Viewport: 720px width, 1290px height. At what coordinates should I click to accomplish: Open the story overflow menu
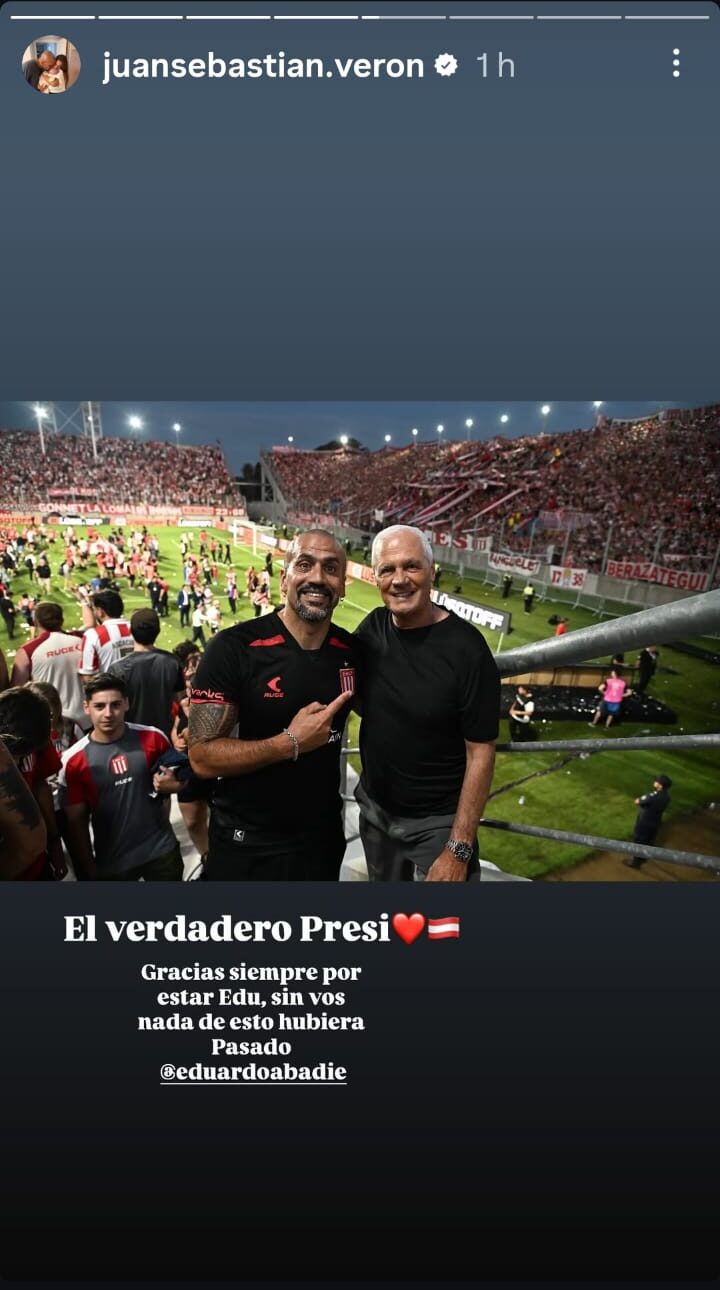coord(676,64)
